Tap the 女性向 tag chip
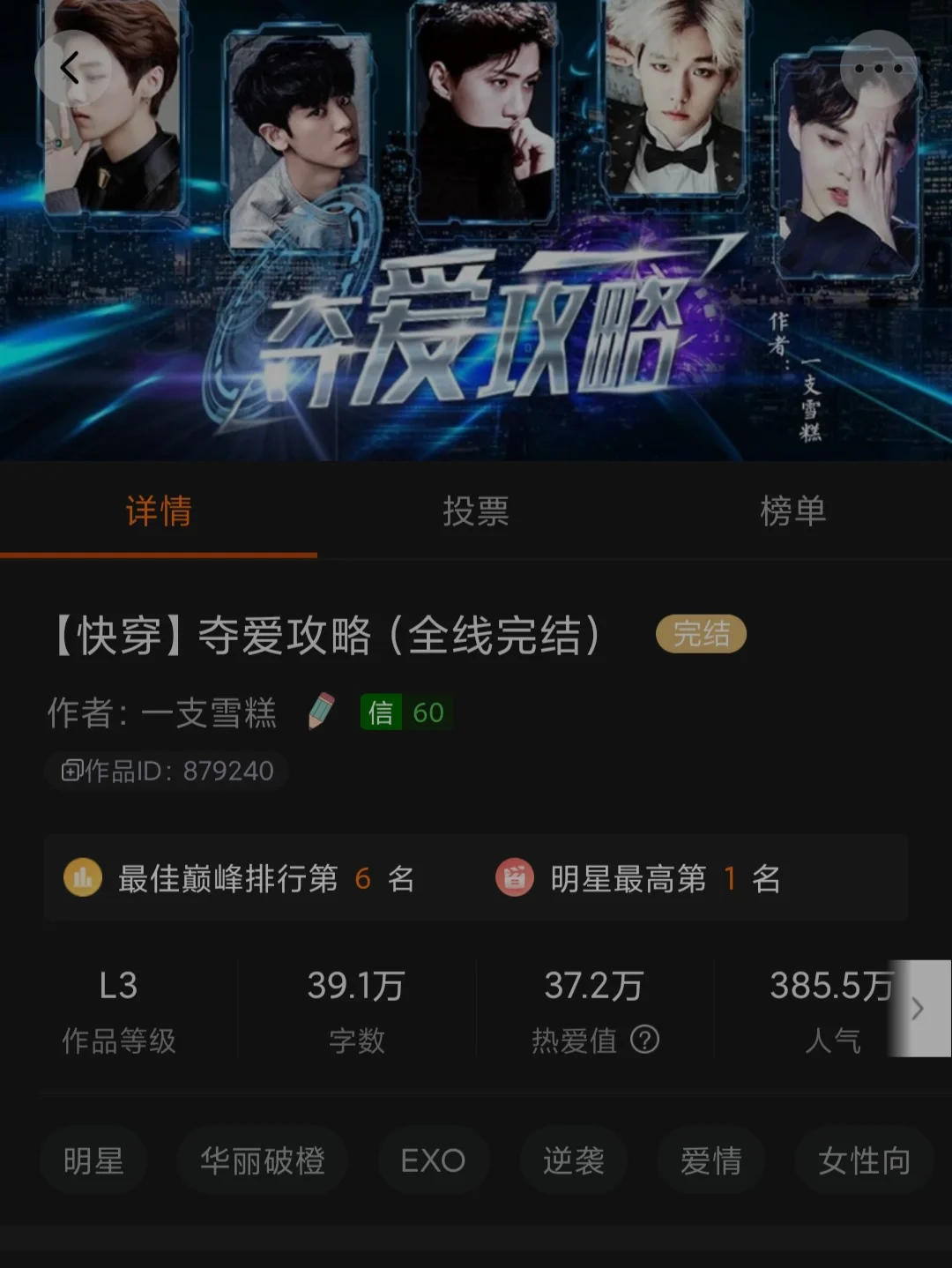The width and height of the screenshot is (952, 1268). coord(864,1160)
